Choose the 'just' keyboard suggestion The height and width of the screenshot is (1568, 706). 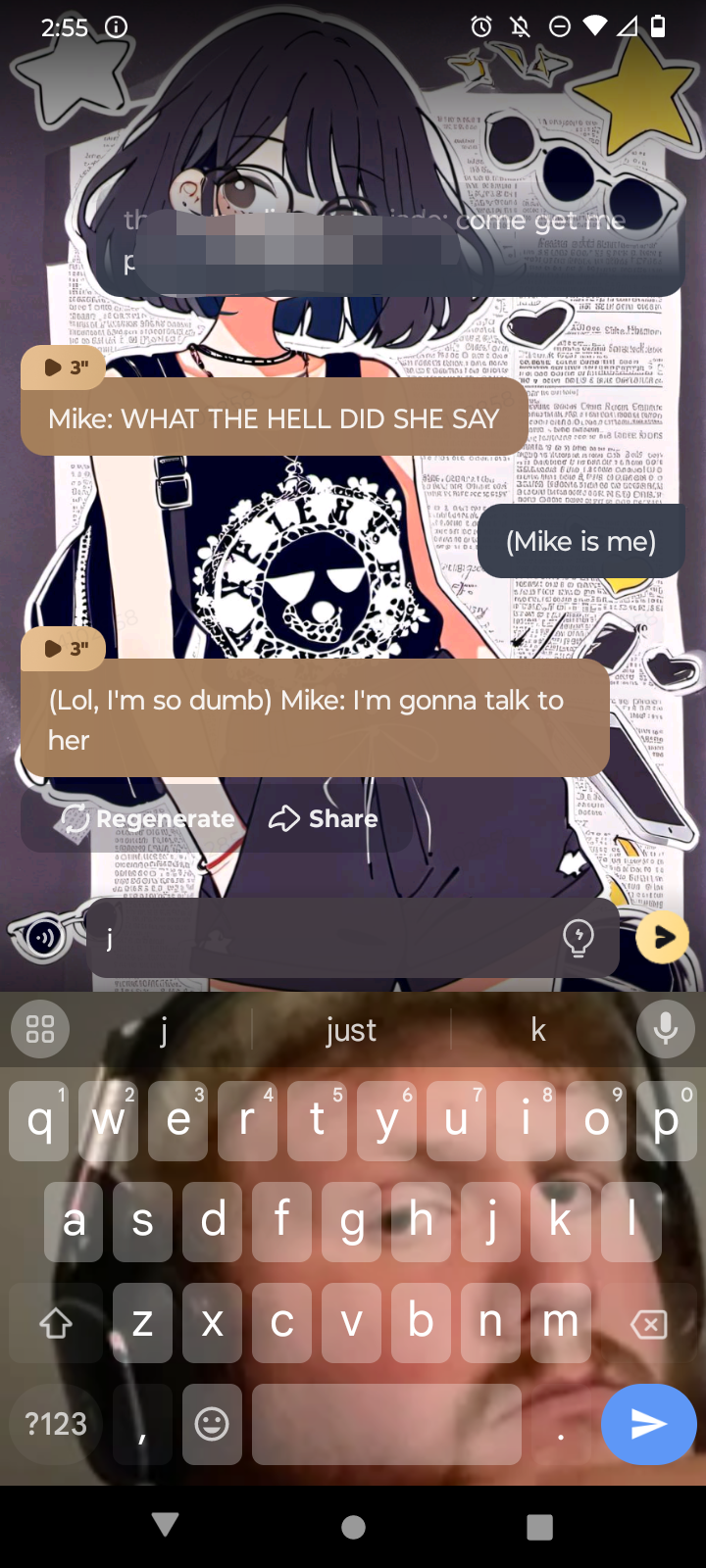point(351,1030)
